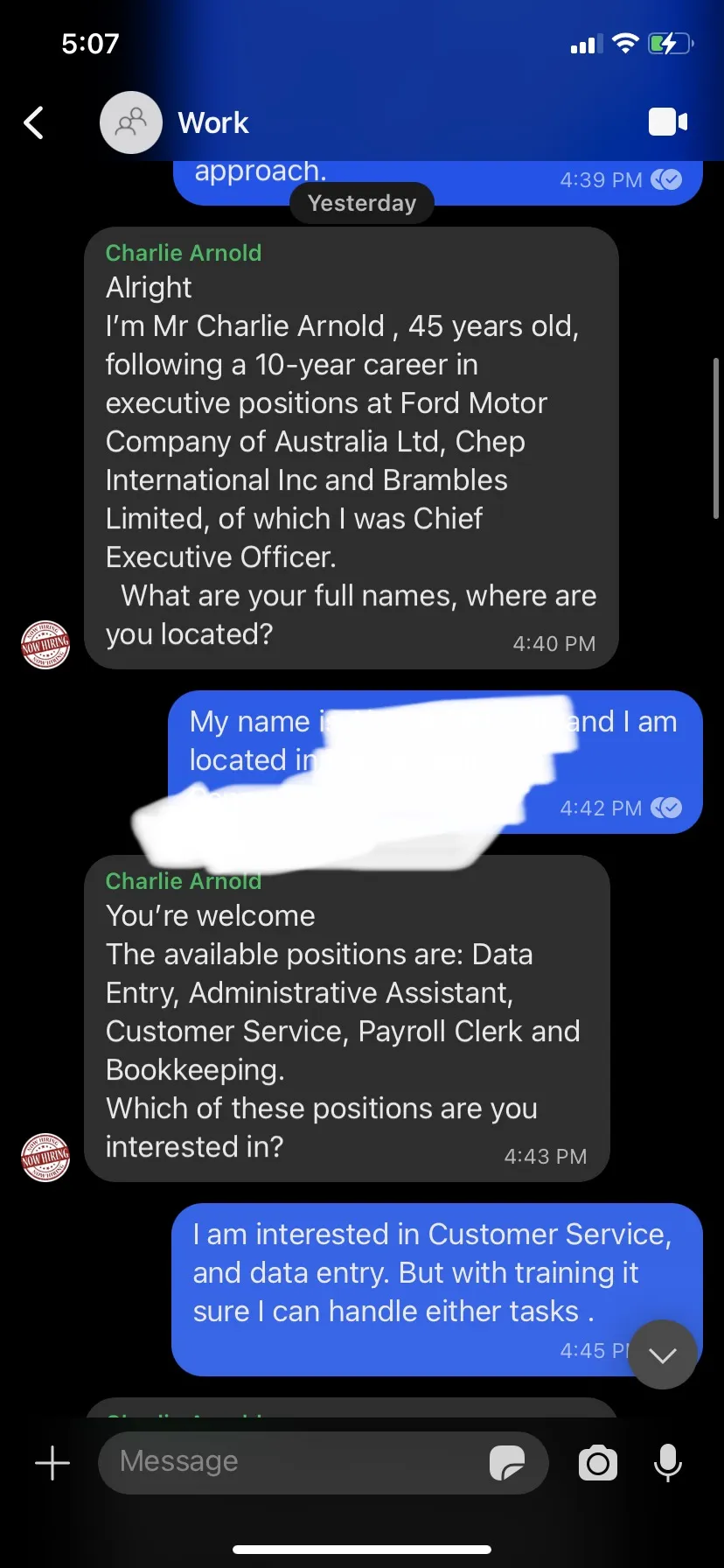Go back to the chat list
This screenshot has height=1568, width=724.
33,122
